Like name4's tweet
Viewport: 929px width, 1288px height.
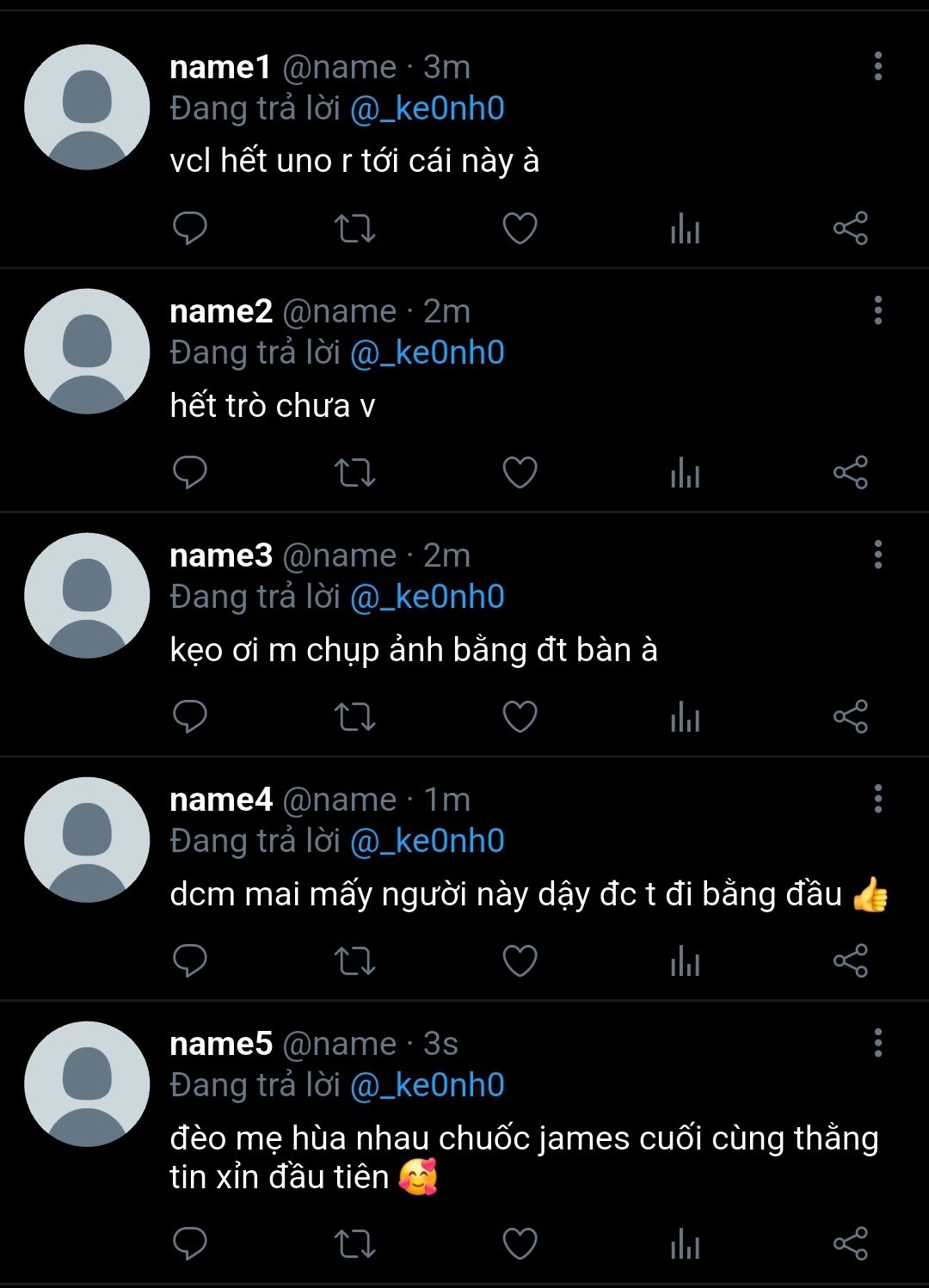coord(520,961)
